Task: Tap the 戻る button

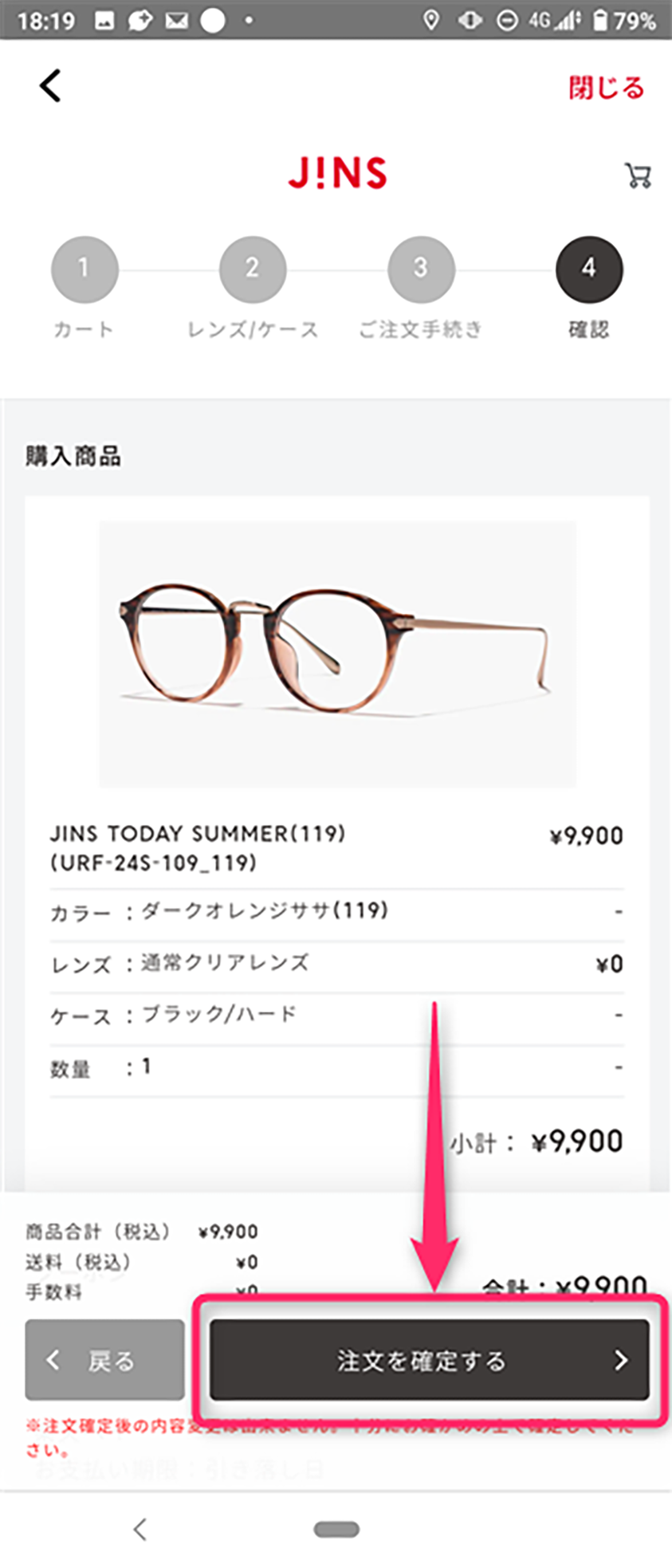Action: click(104, 1360)
